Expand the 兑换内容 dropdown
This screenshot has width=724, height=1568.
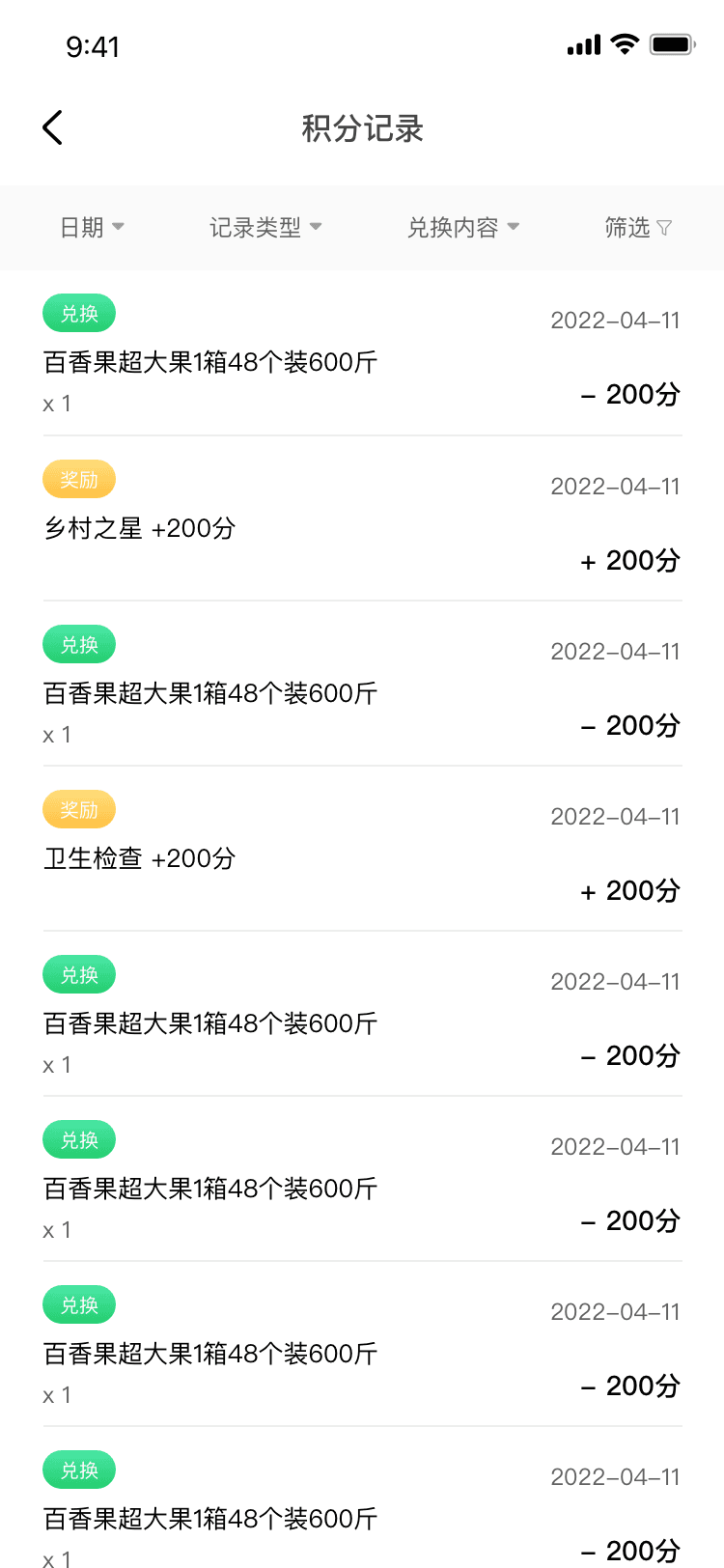tap(463, 227)
